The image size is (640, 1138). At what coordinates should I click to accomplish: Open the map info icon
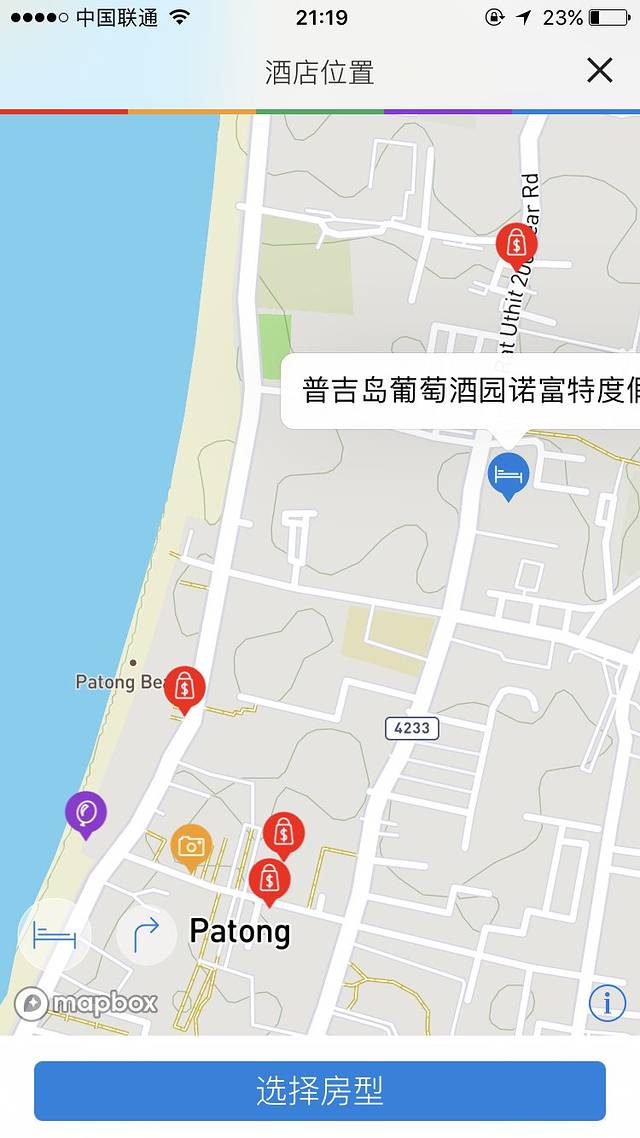[607, 1002]
